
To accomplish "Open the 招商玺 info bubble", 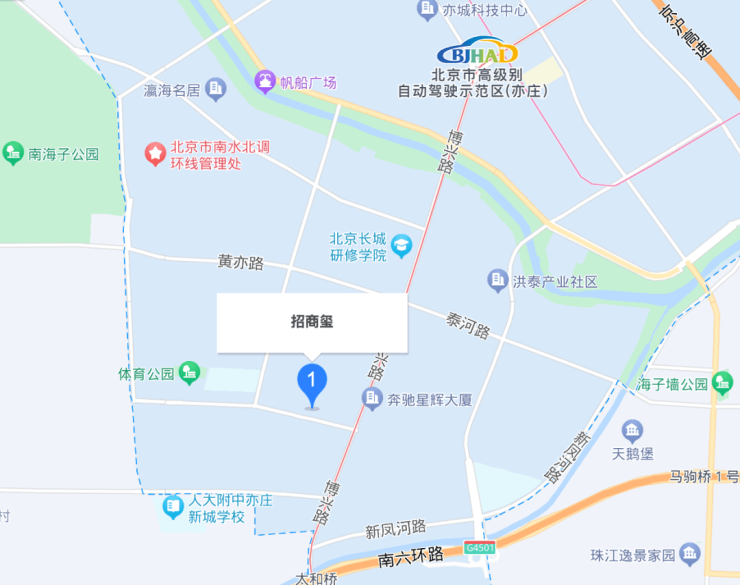I will coord(312,322).
